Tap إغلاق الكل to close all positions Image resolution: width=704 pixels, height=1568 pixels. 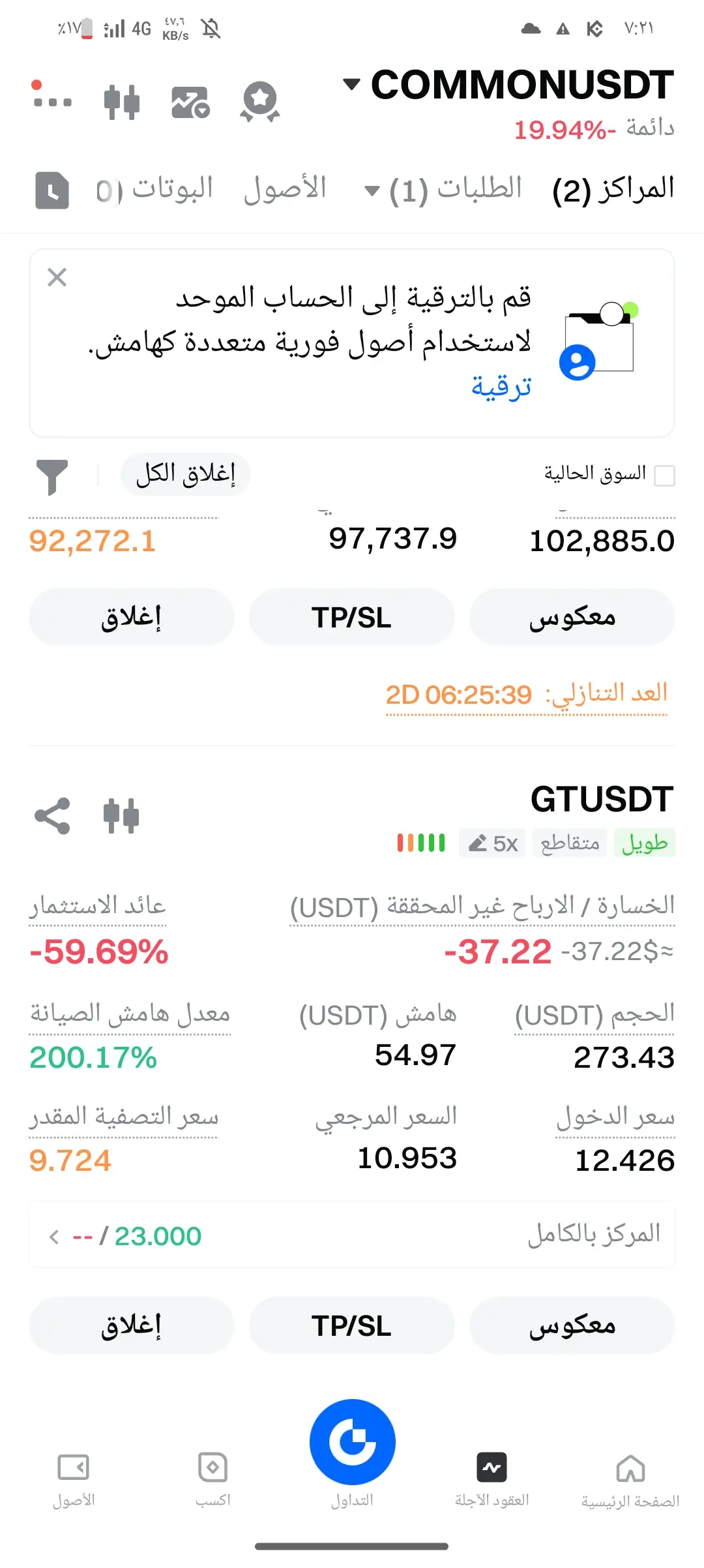pos(186,474)
